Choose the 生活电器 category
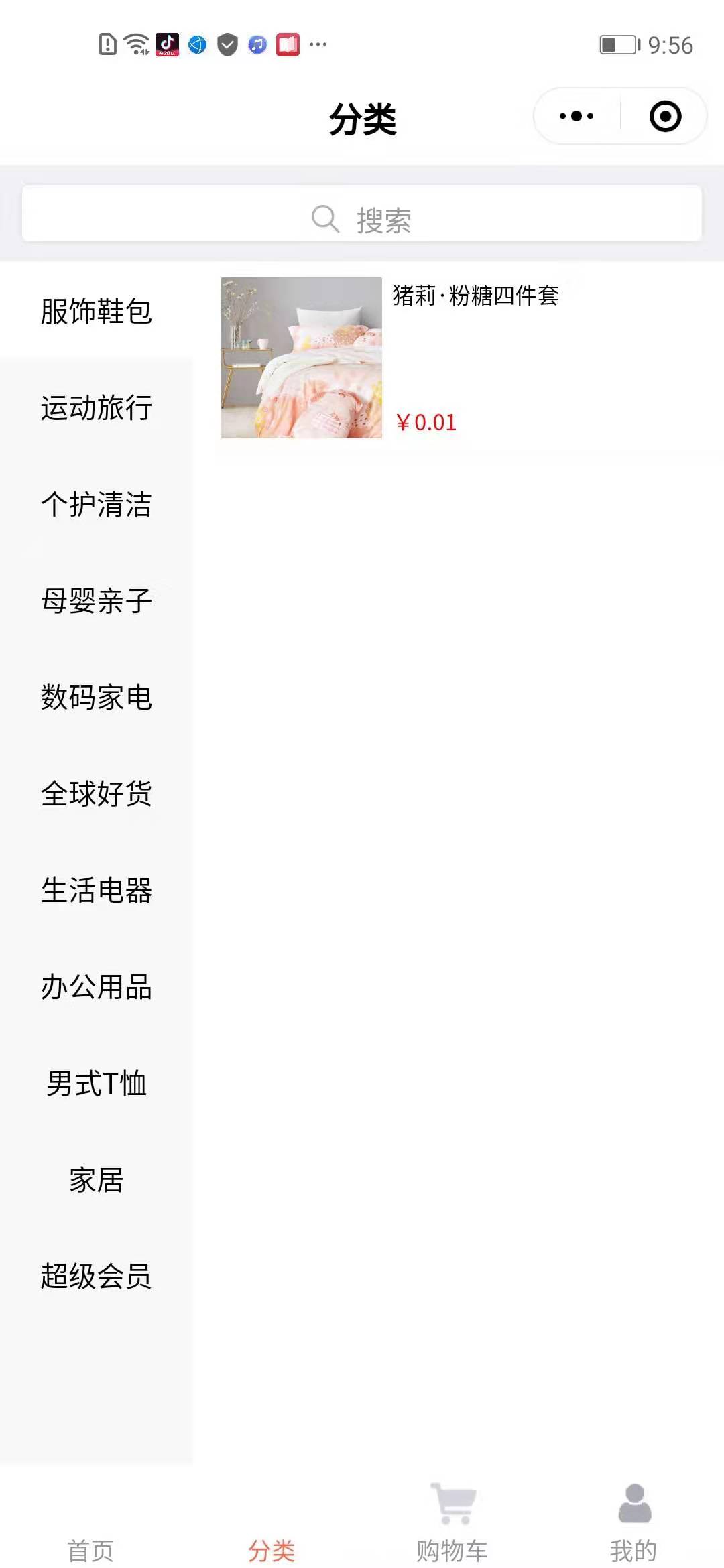Image resolution: width=724 pixels, height=1568 pixels. 97,891
